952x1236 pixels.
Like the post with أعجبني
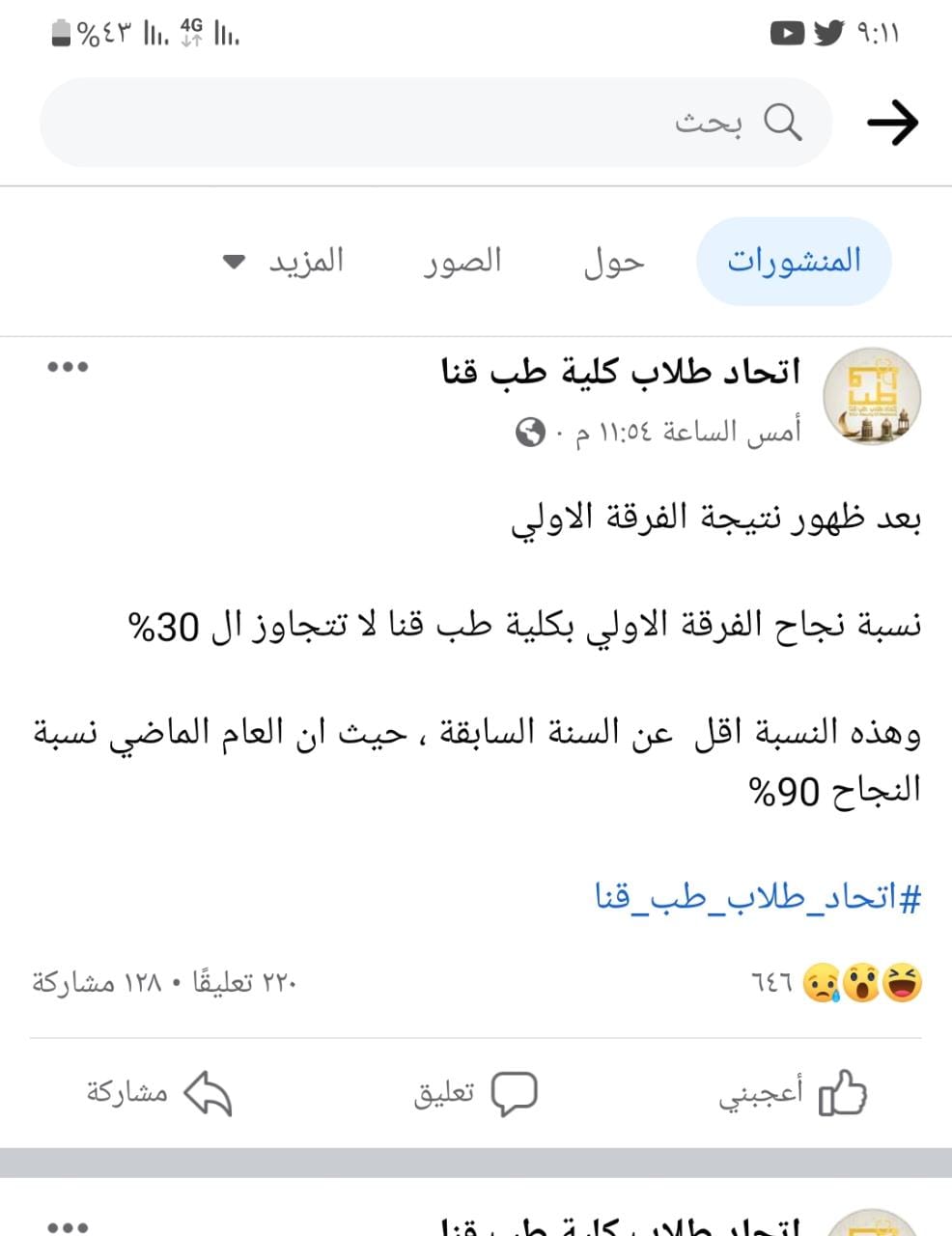click(793, 1094)
